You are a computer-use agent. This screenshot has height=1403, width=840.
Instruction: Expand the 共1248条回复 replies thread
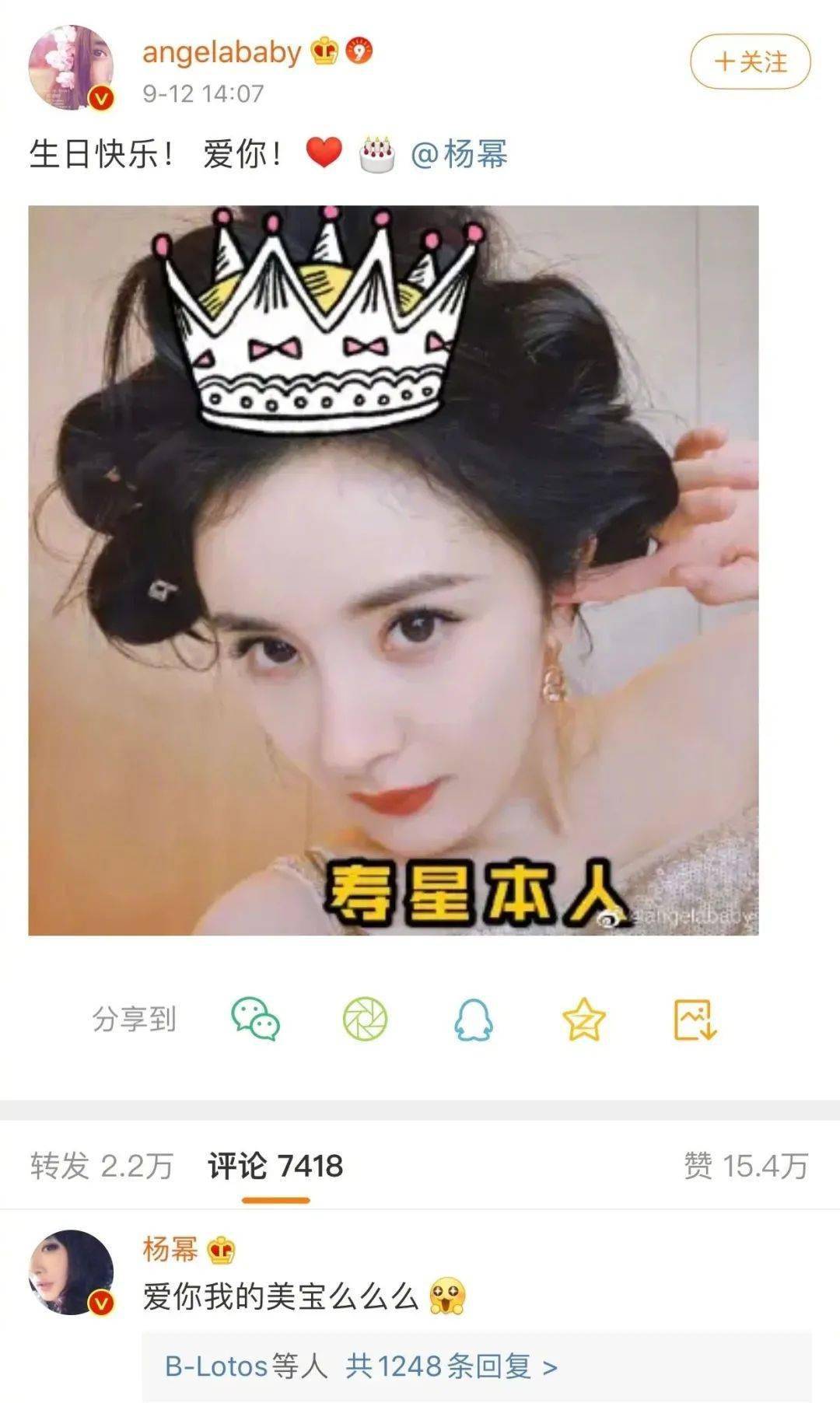pyautogui.click(x=451, y=1366)
